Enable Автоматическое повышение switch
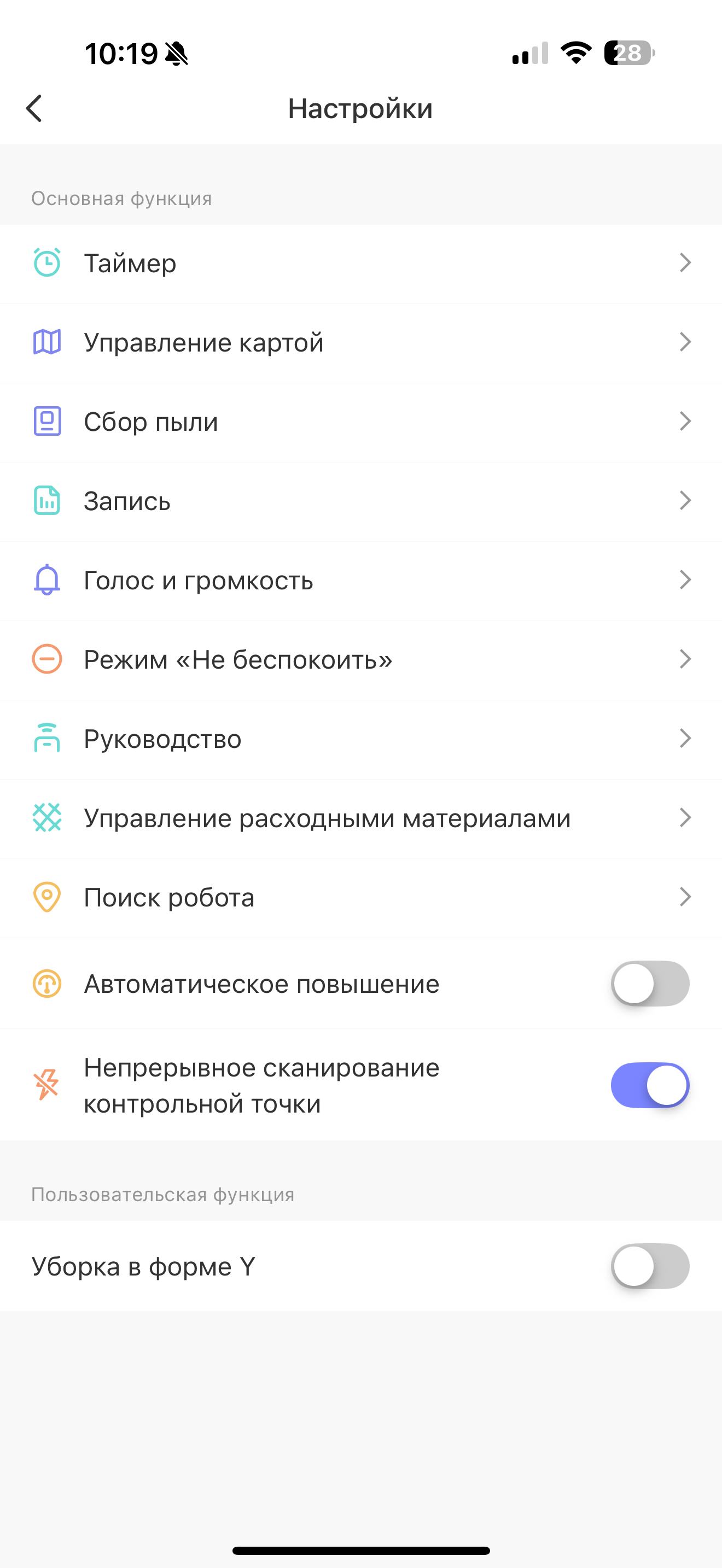 tap(650, 984)
